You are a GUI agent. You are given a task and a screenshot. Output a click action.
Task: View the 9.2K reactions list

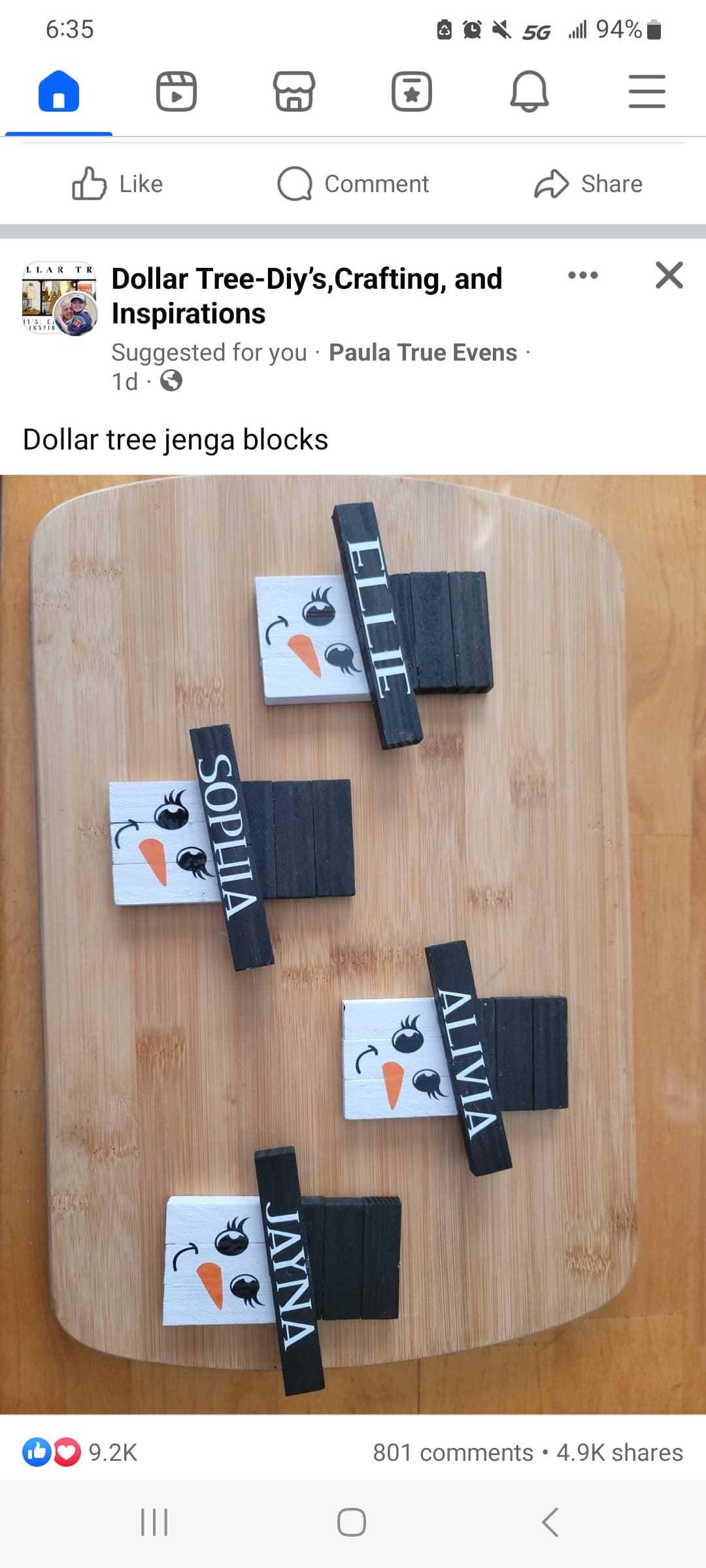81,1452
